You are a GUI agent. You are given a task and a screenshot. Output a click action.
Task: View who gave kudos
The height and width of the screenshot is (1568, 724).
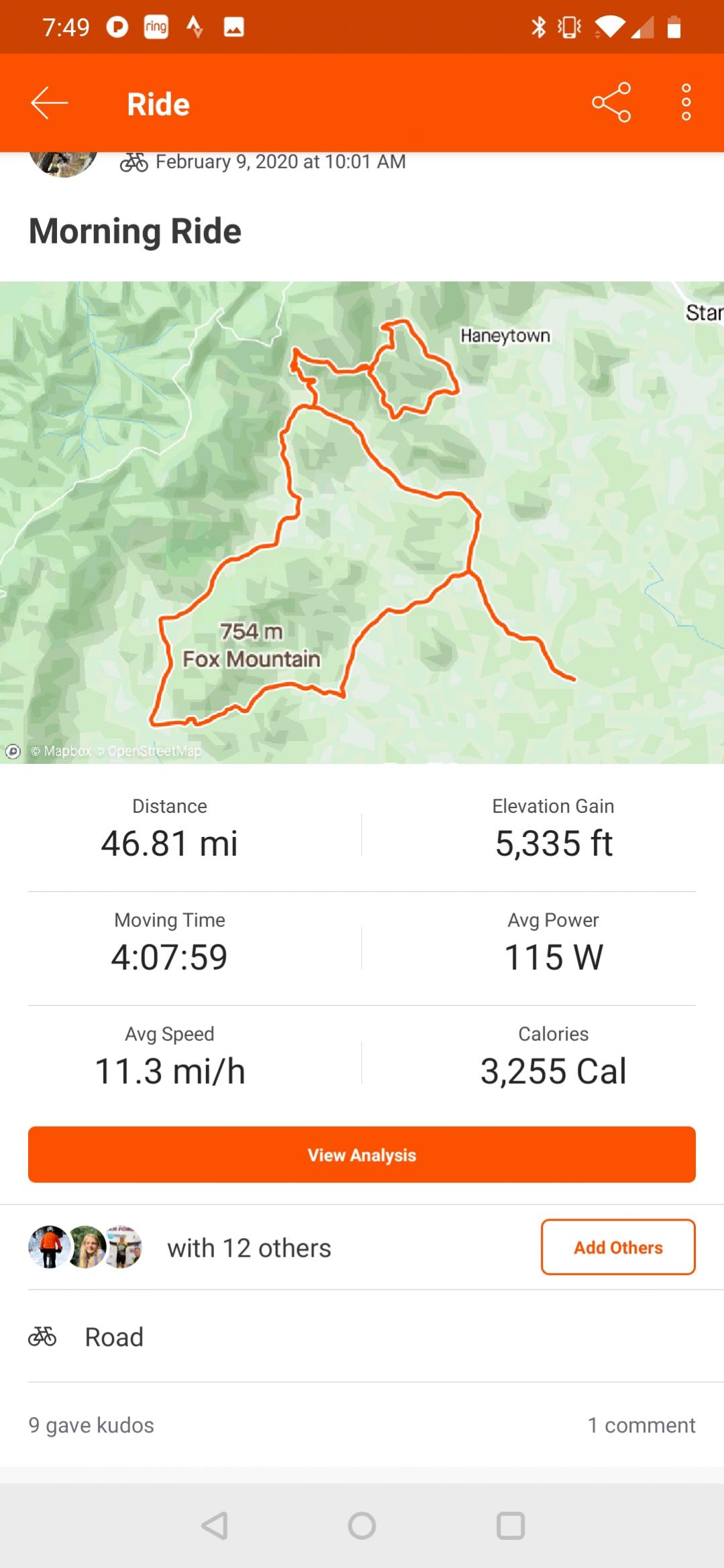pyautogui.click(x=91, y=1425)
